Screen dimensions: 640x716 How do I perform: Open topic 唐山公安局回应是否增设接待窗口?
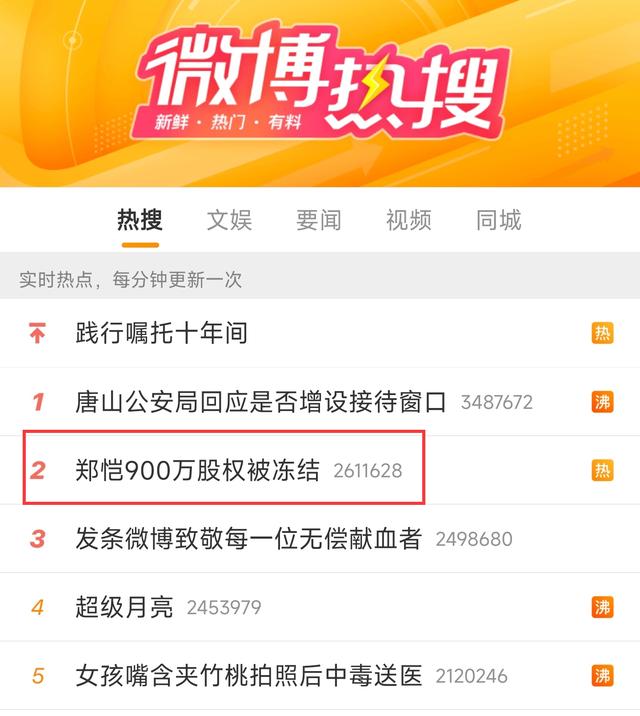click(261, 402)
